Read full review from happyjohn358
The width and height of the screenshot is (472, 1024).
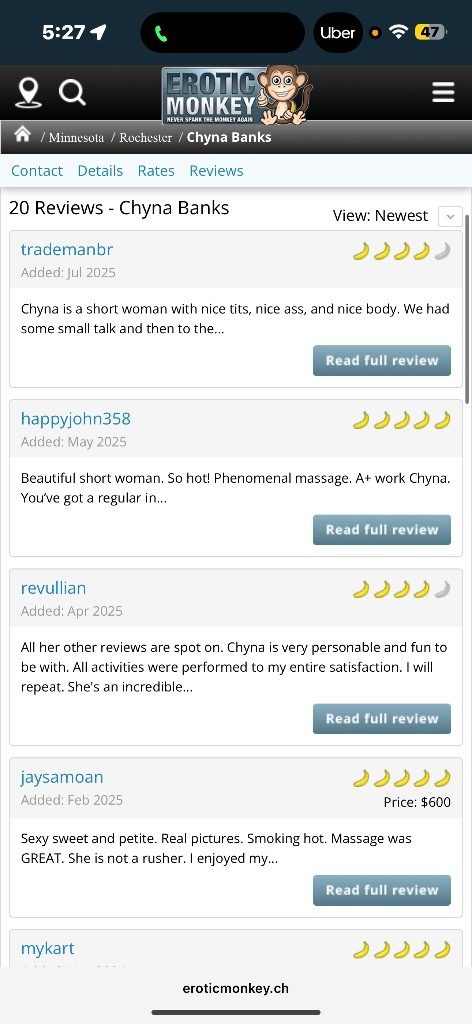click(x=382, y=530)
